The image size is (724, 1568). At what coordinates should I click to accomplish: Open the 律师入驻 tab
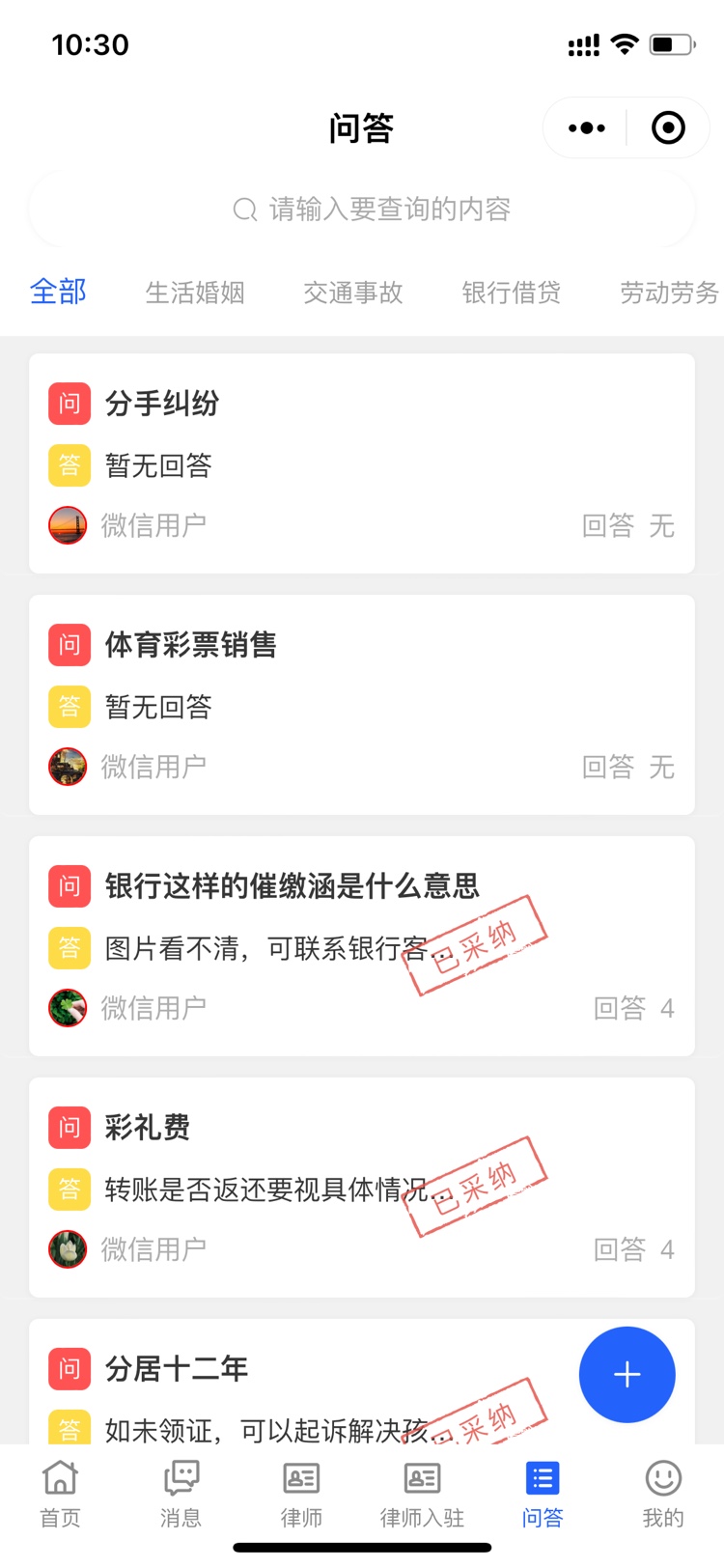pyautogui.click(x=422, y=1493)
